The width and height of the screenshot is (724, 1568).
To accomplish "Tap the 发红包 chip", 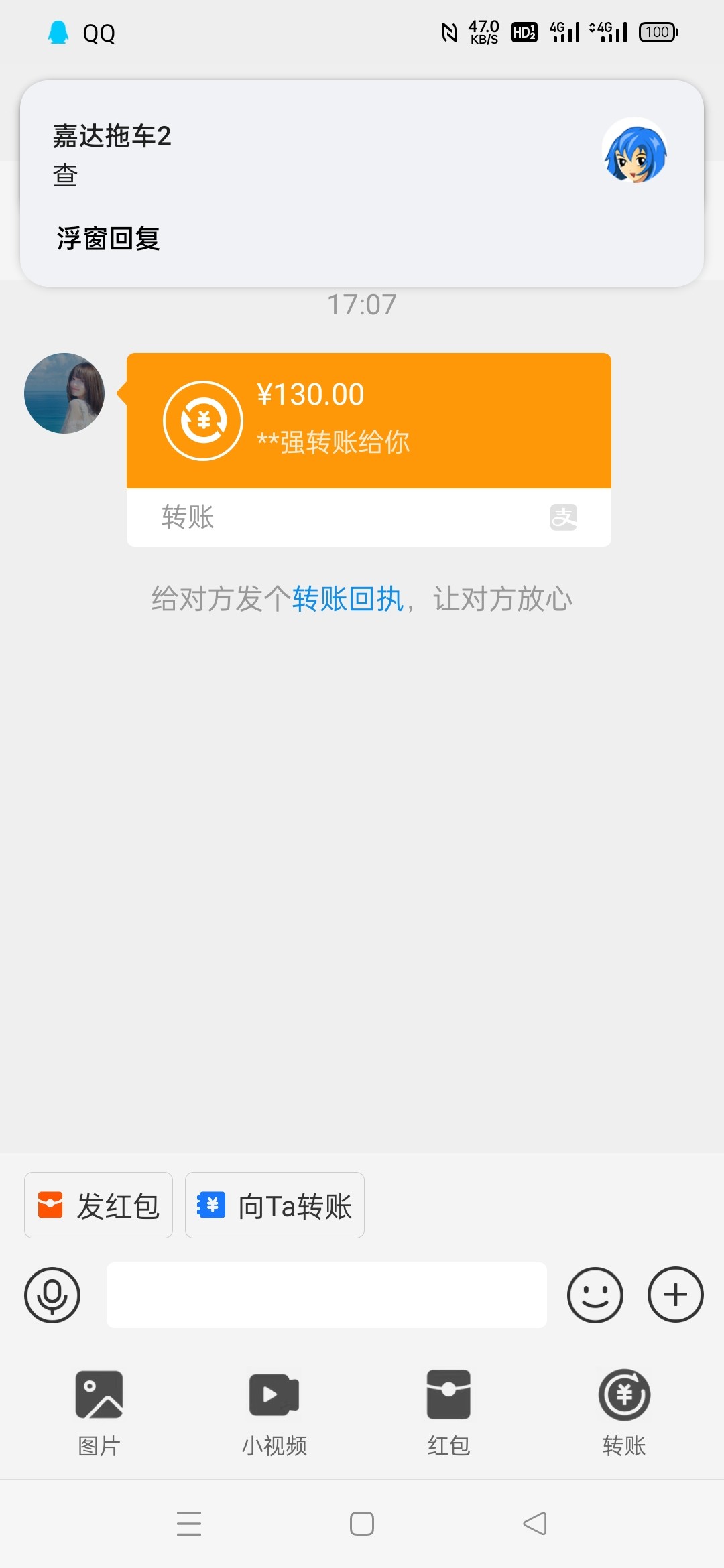I will point(99,1205).
